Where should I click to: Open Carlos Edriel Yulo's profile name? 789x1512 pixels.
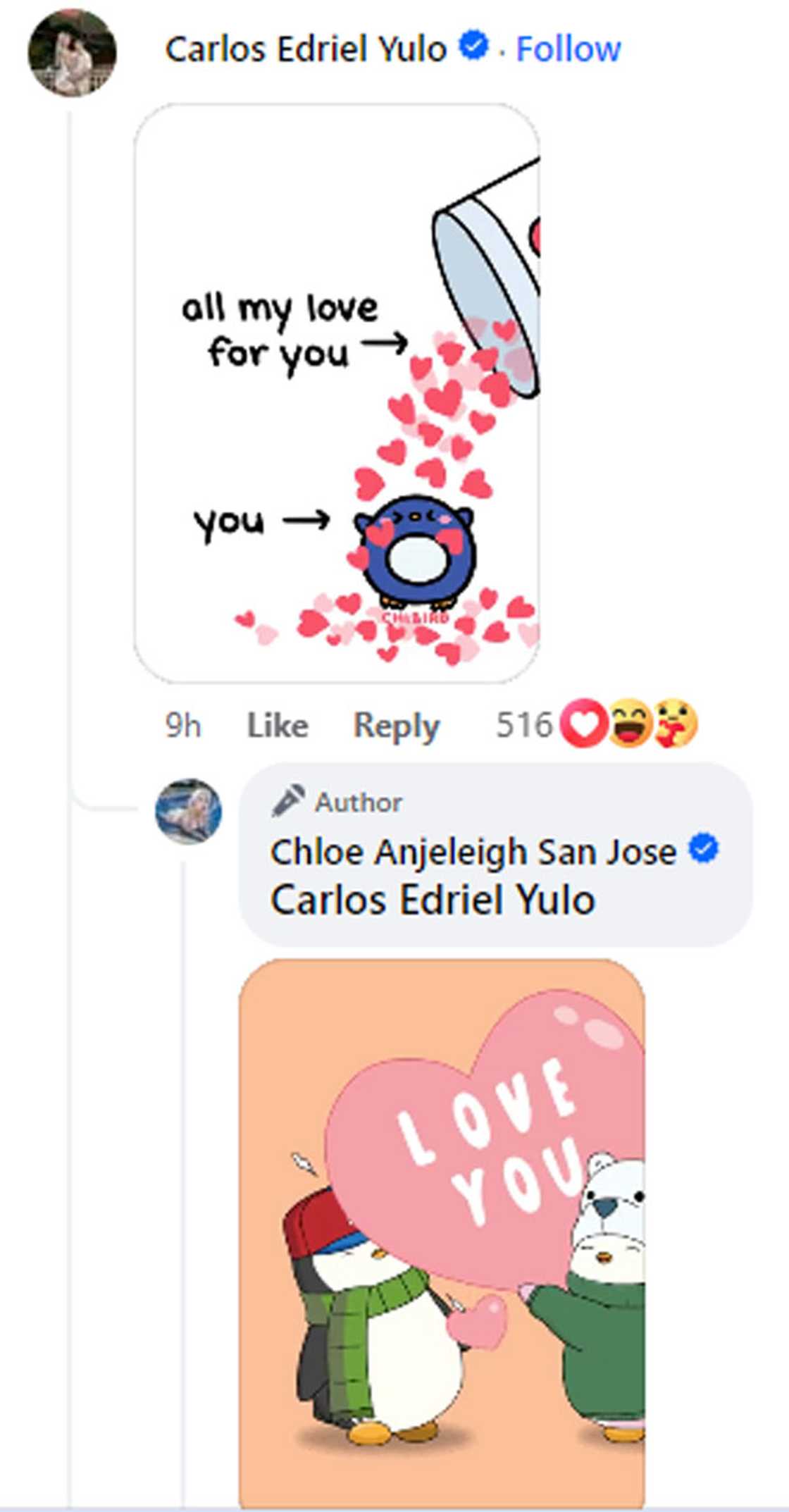tap(307, 47)
